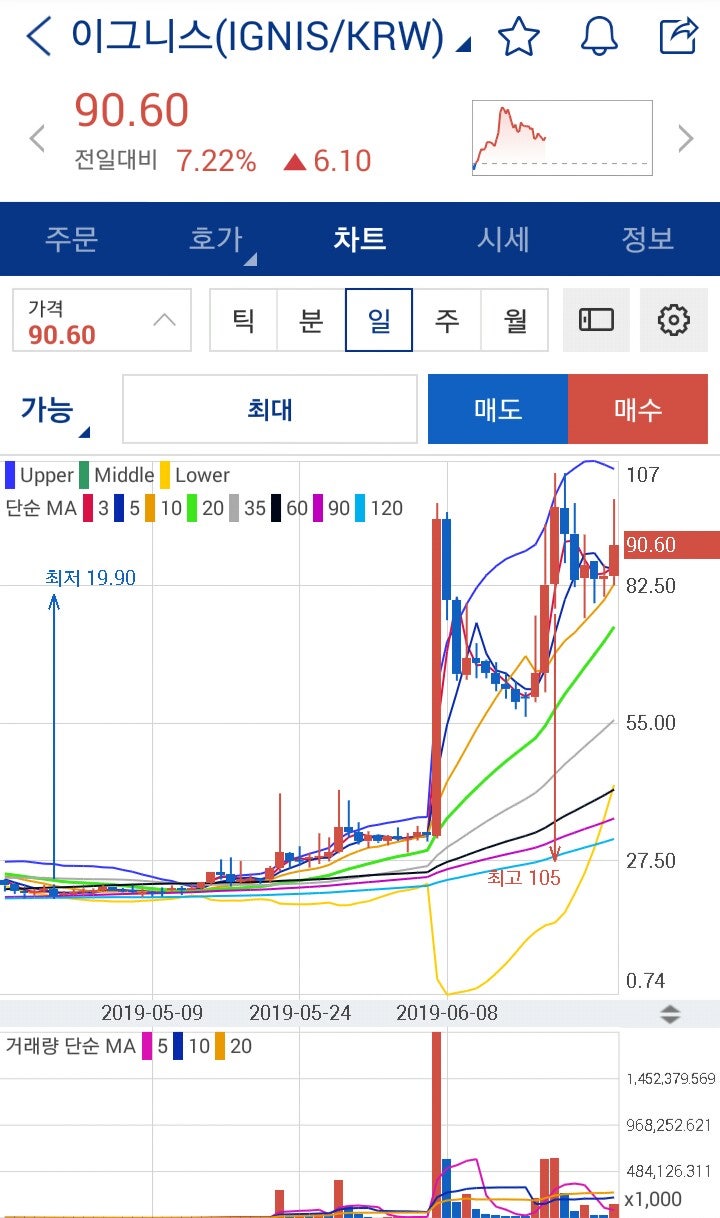This screenshot has width=720, height=1218.
Task: Switch chart interval to 틱 (tick)
Action: coord(243,320)
